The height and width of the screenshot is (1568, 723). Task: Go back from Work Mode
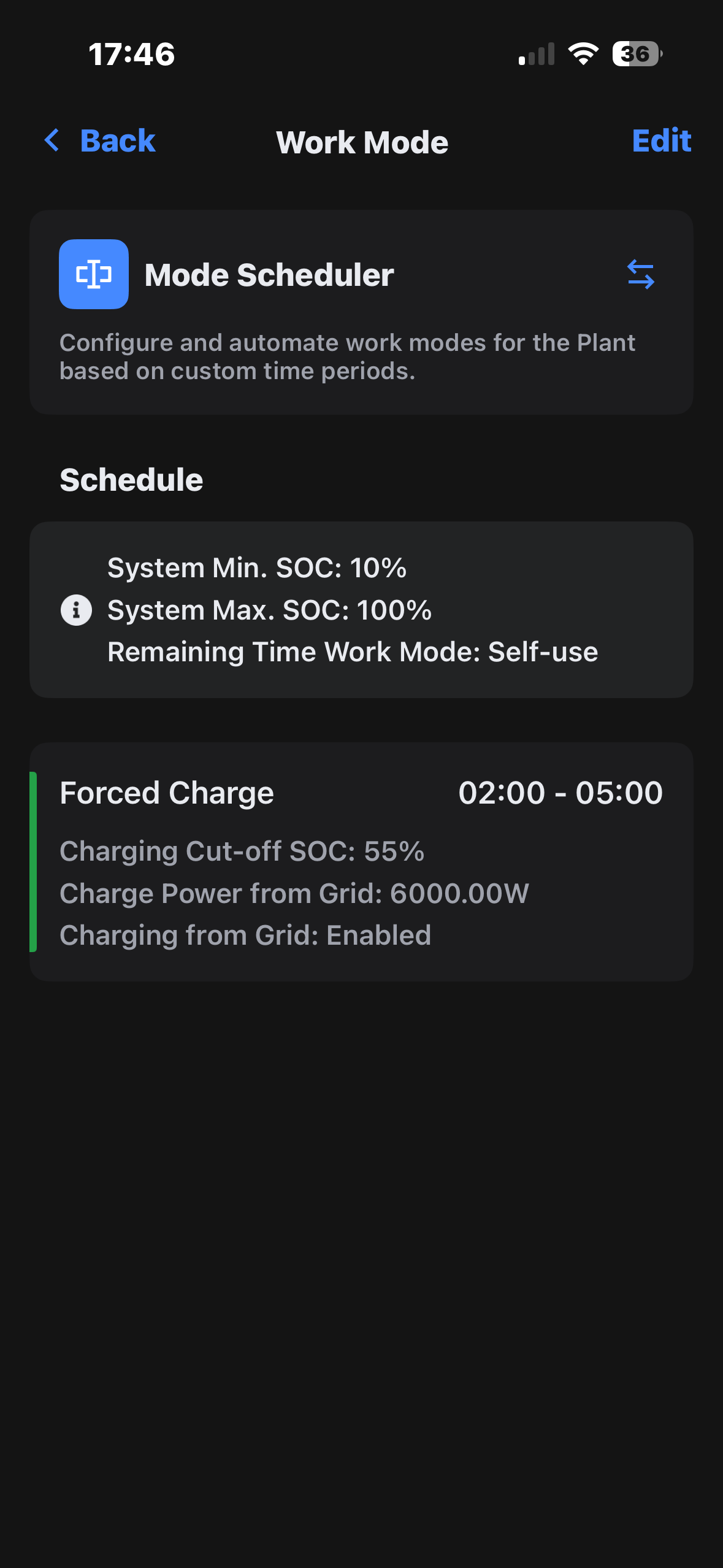click(x=100, y=141)
